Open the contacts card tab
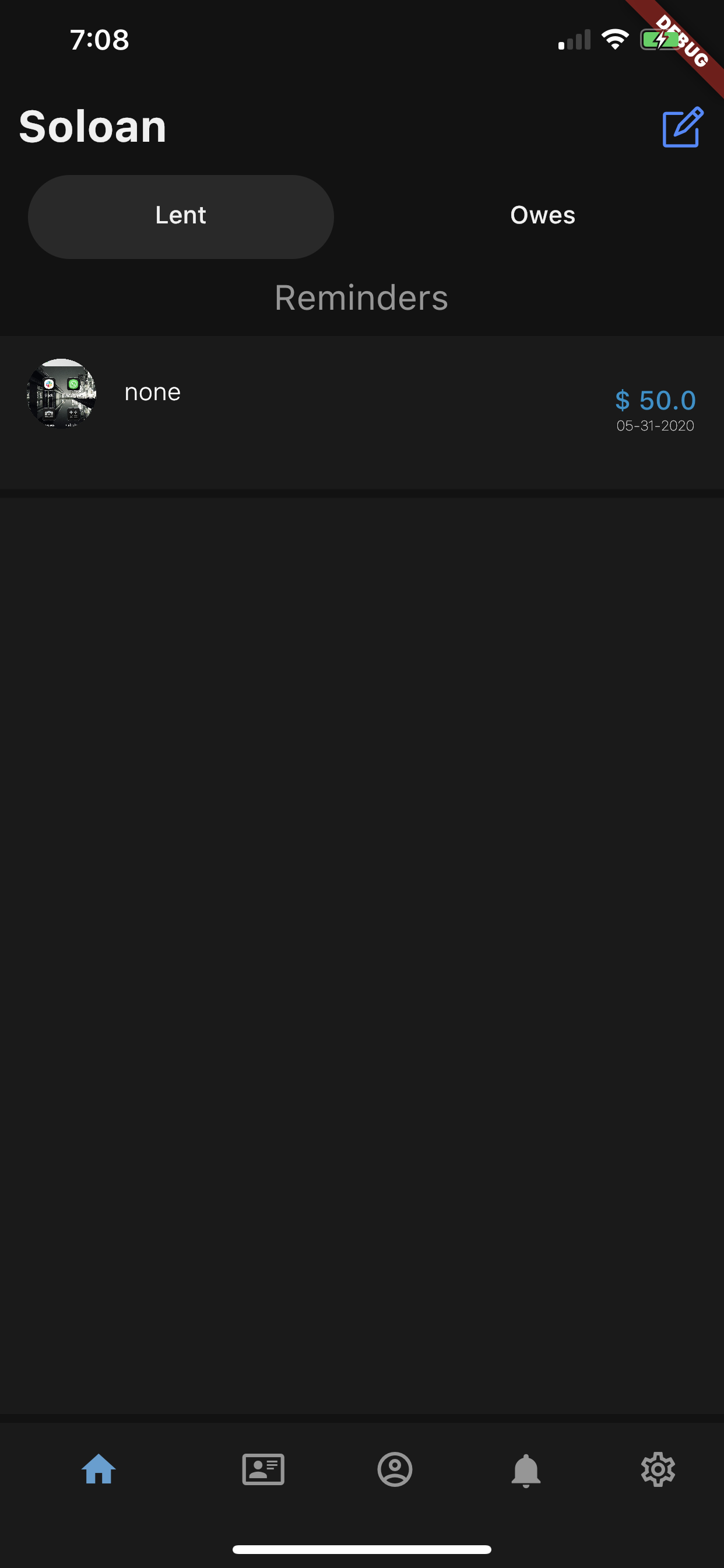Image resolution: width=724 pixels, height=1568 pixels. (x=263, y=1469)
